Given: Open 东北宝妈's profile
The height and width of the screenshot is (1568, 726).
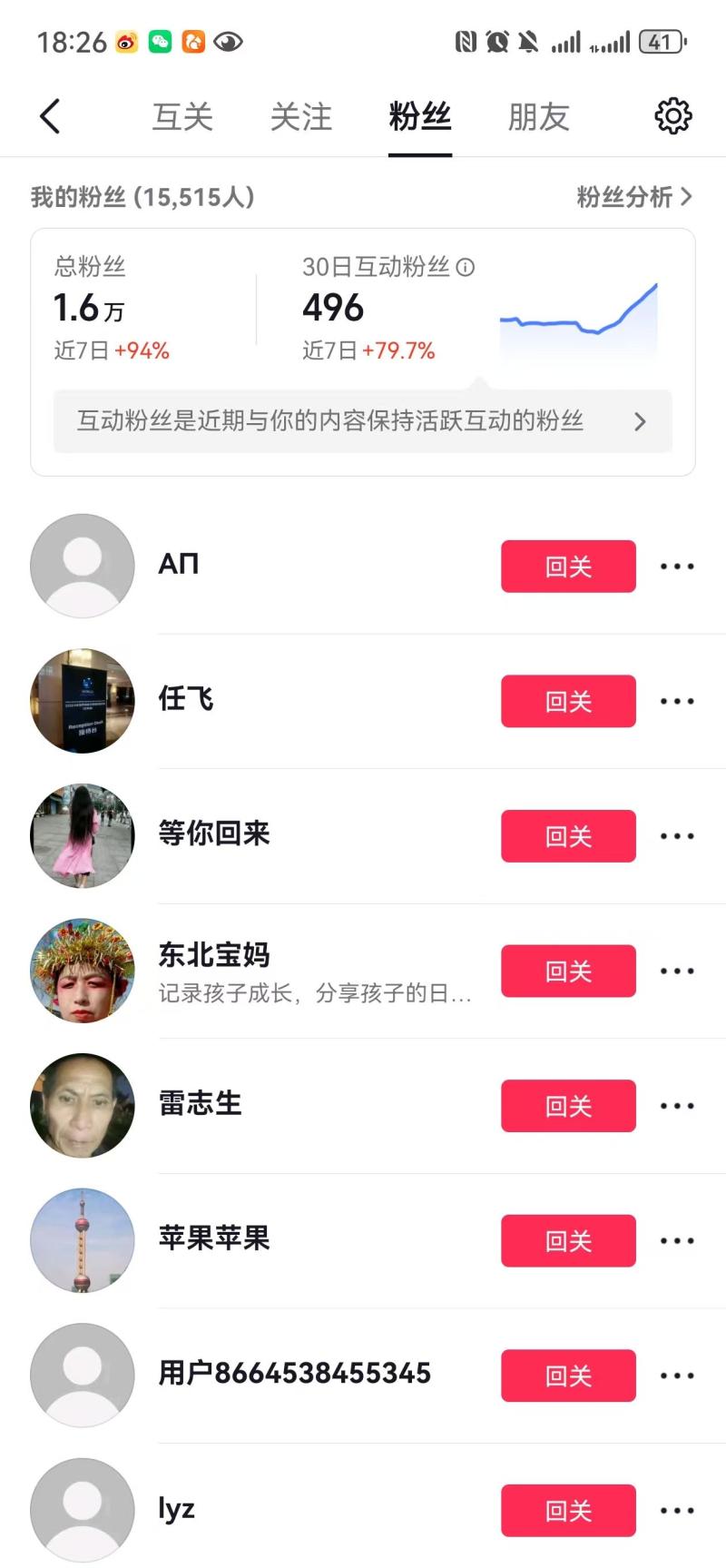Looking at the screenshot, I should pos(214,955).
